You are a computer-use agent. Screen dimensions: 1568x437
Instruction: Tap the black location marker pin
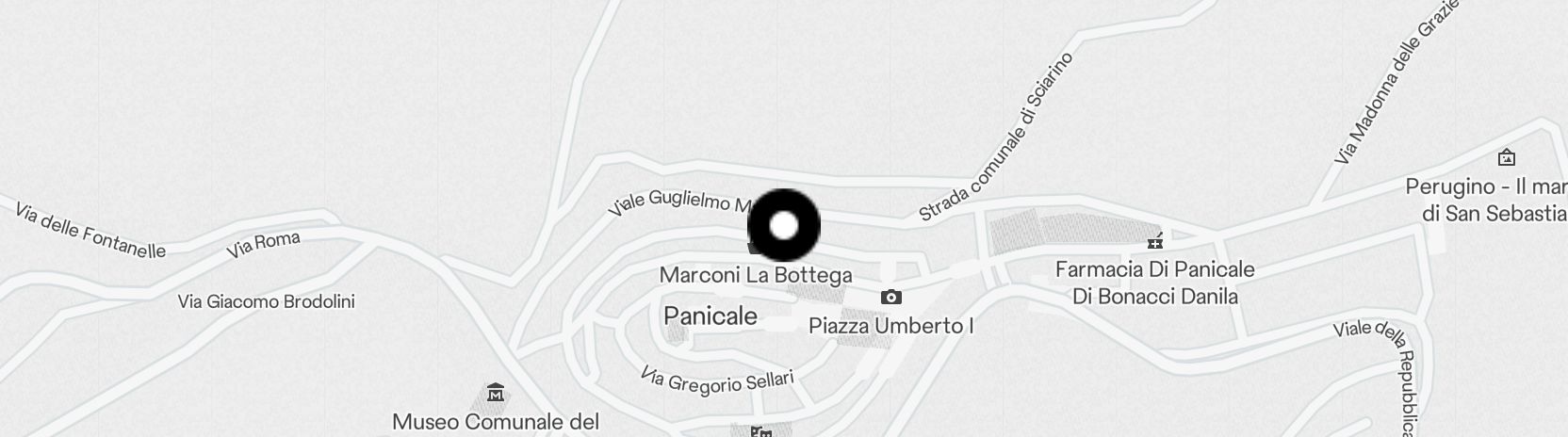click(x=783, y=225)
